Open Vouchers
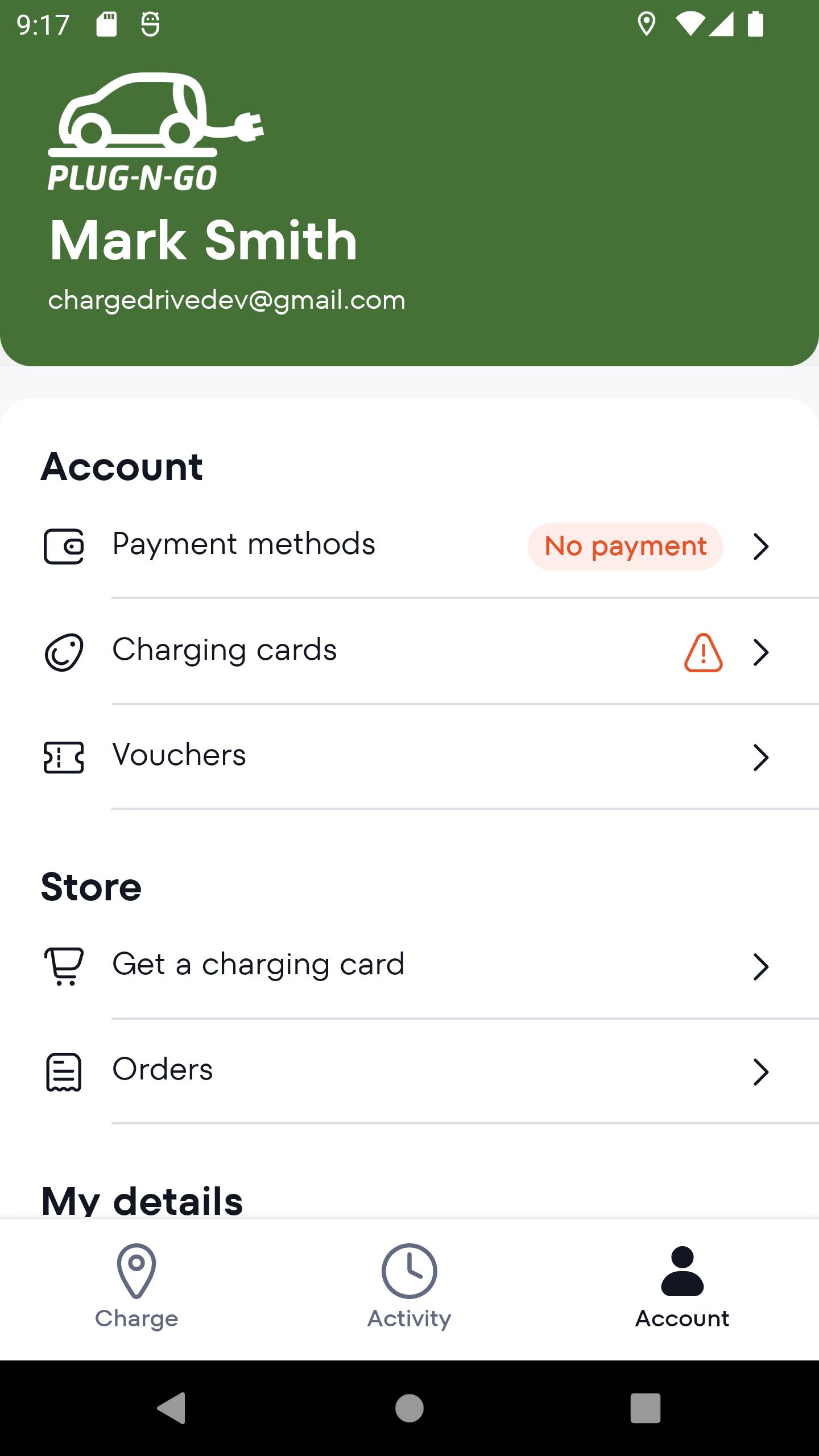The width and height of the screenshot is (819, 1456). tap(409, 757)
